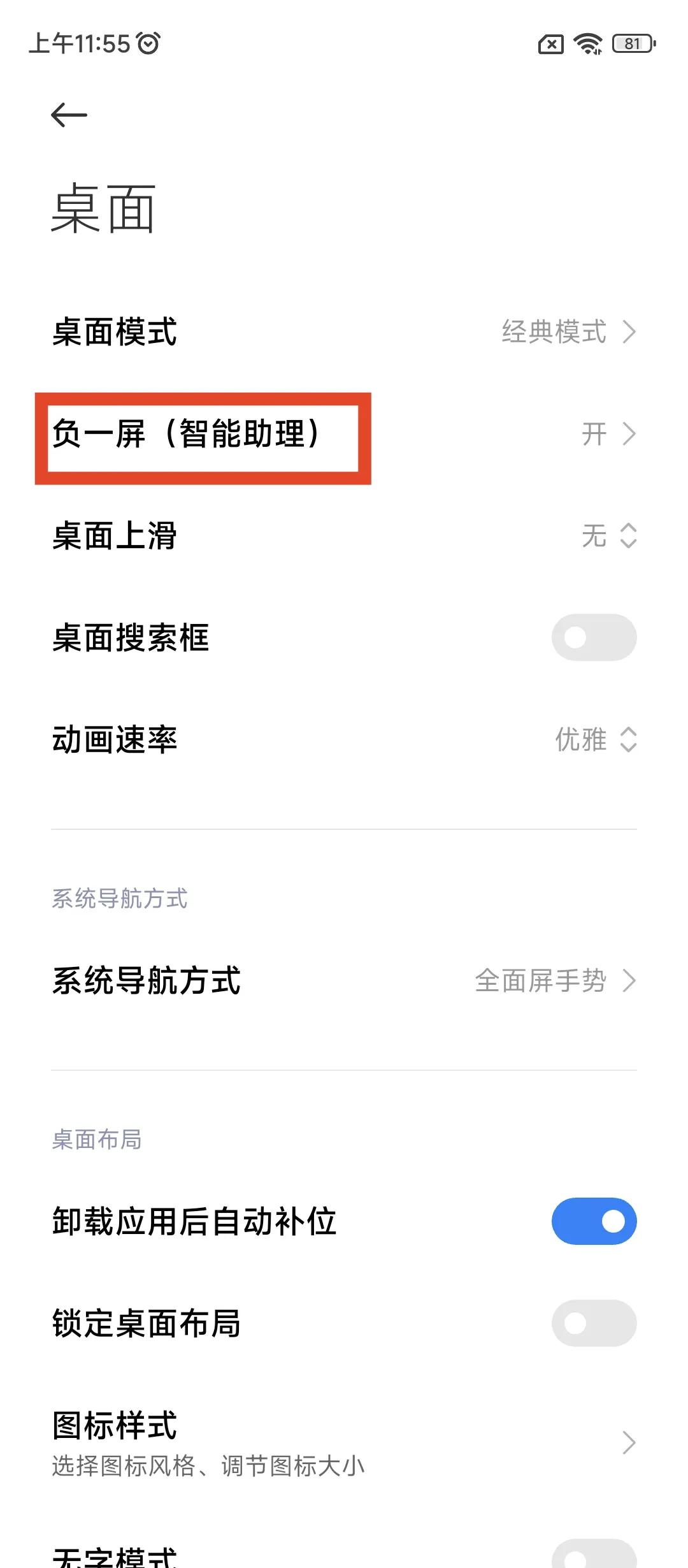
Task: Disable 卸载应用后自动补位
Action: click(x=593, y=1221)
